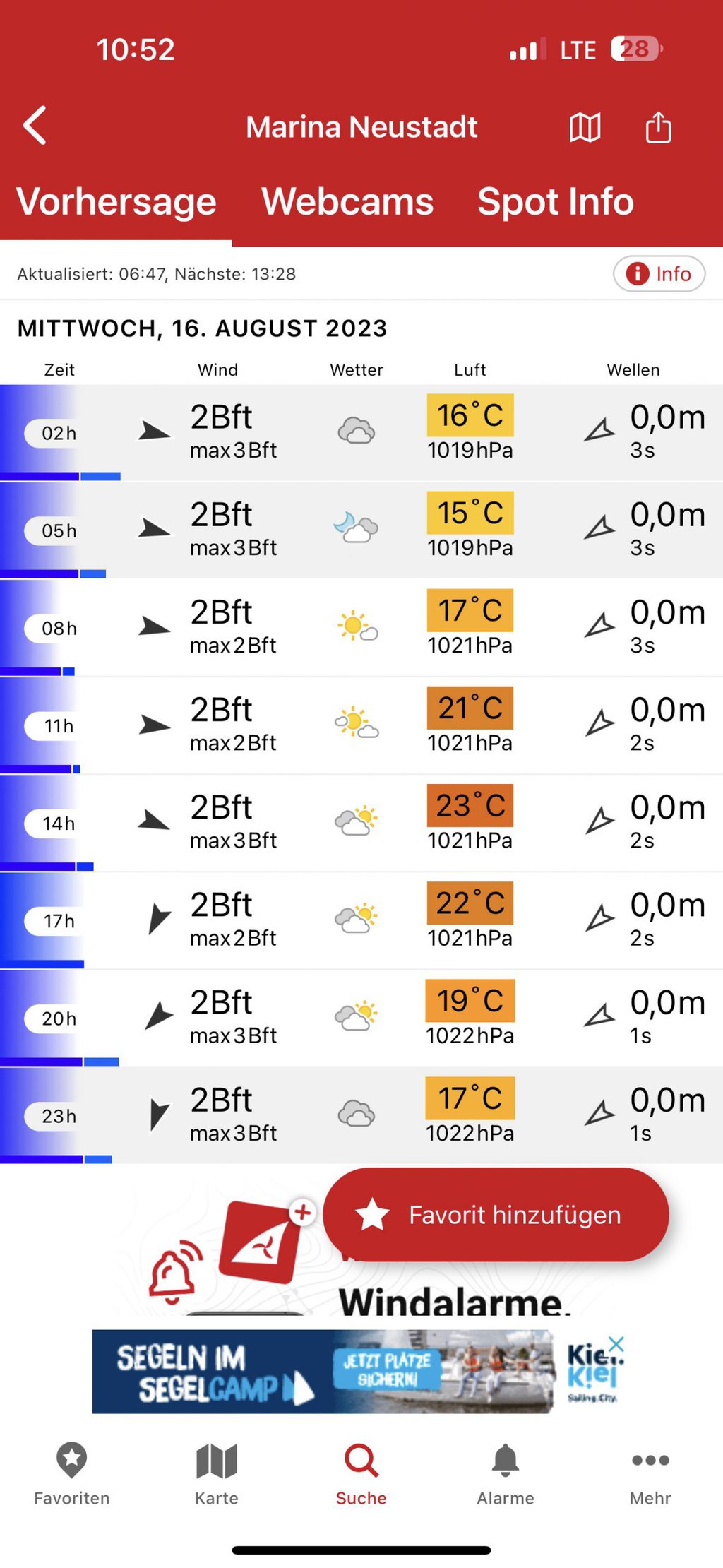This screenshot has height=1568, width=723.
Task: Switch to the Spot Info tab
Action: pyautogui.click(x=555, y=202)
